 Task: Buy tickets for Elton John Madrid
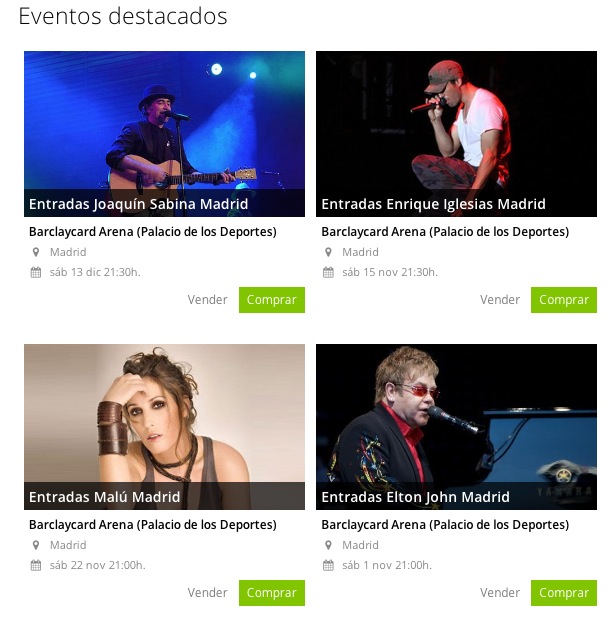click(563, 593)
